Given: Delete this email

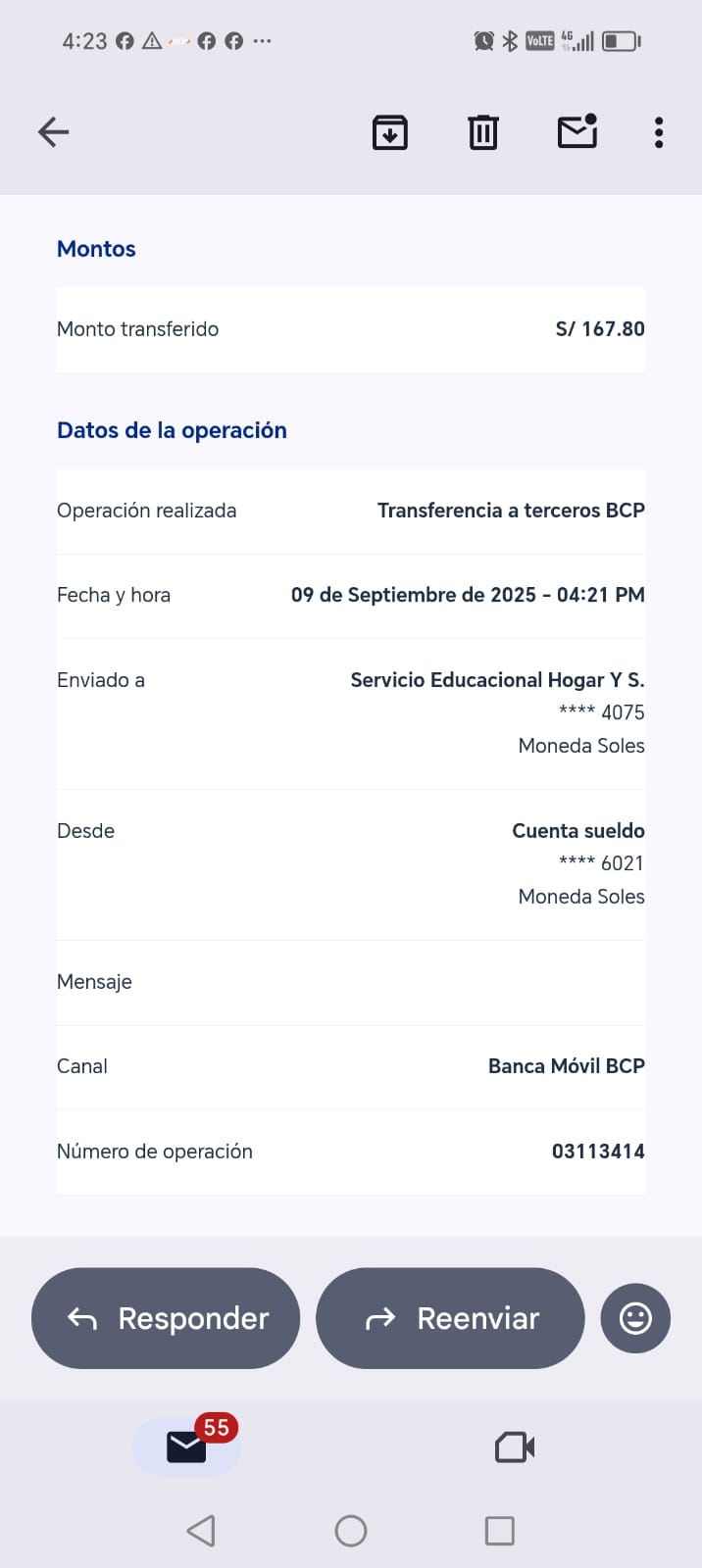Looking at the screenshot, I should click(482, 132).
